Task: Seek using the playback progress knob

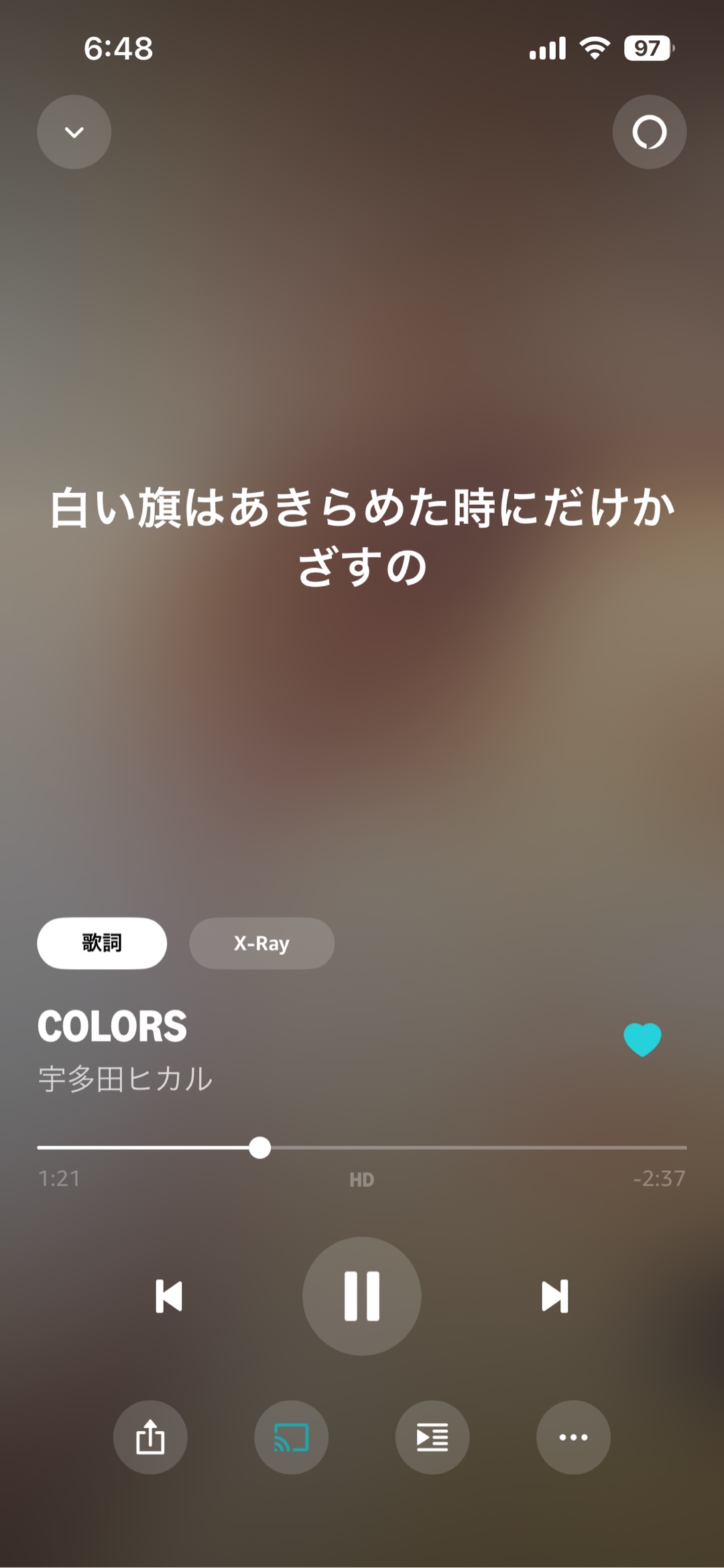Action: (x=259, y=1147)
